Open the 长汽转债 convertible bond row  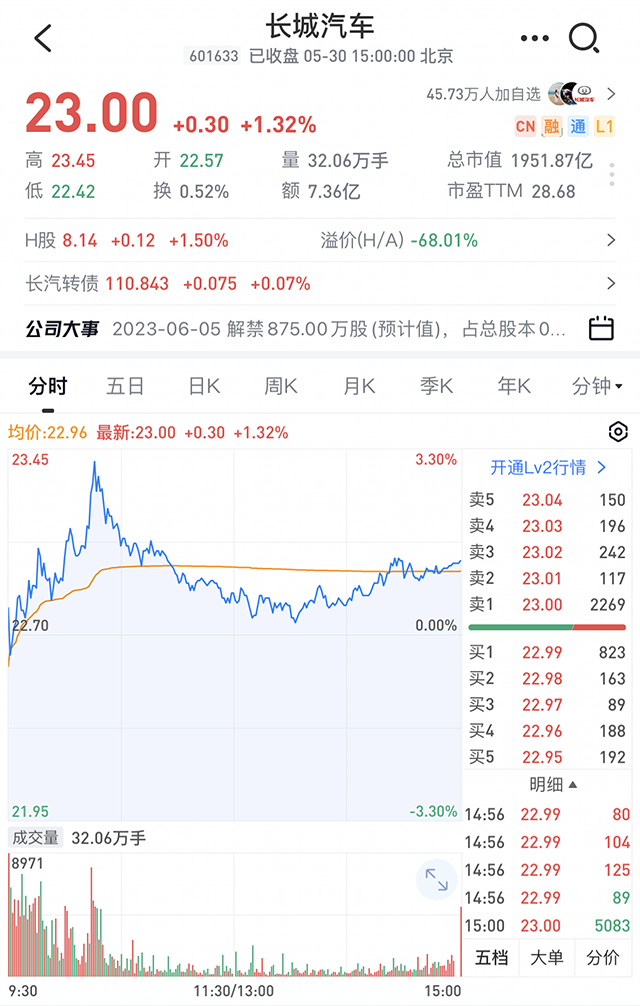pos(320,283)
